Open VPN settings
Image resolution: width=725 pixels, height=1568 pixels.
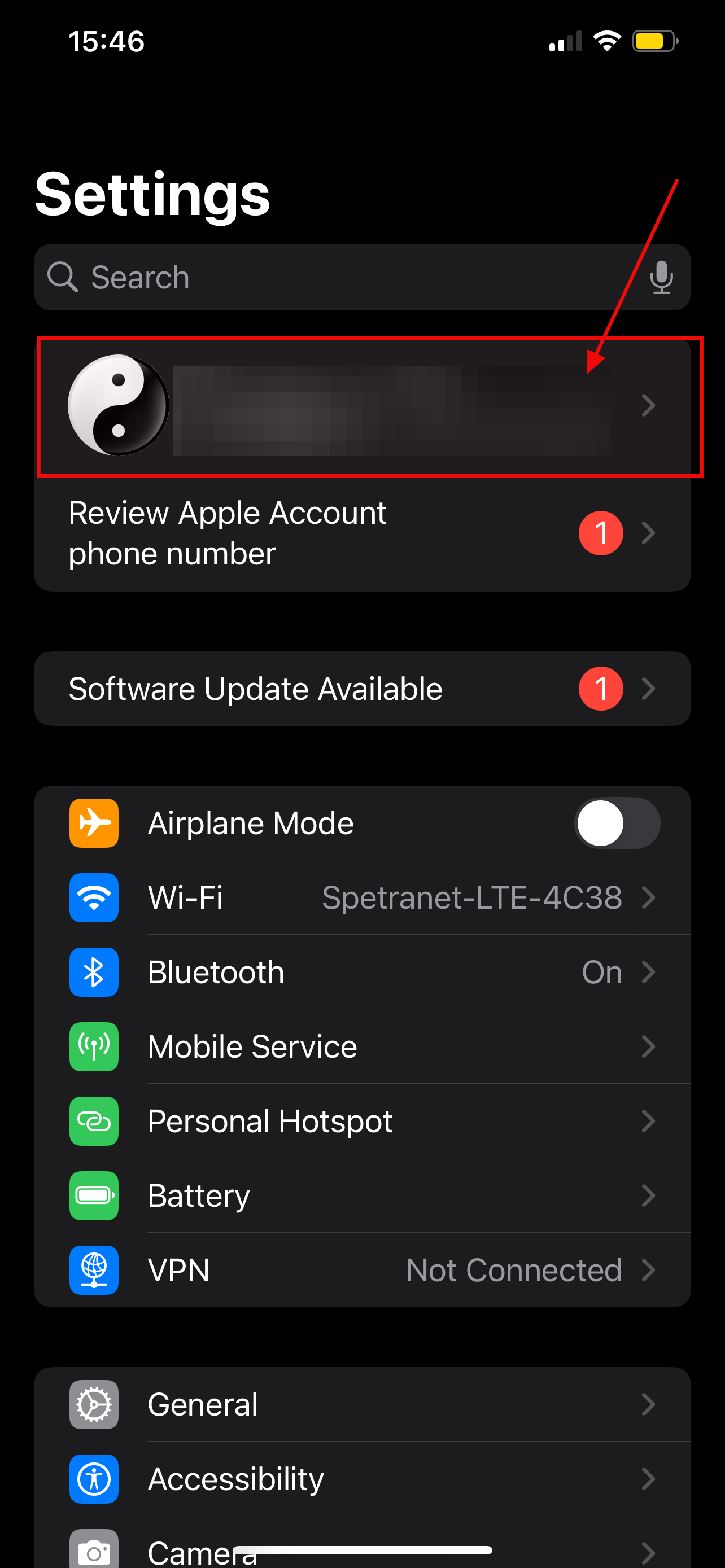tap(362, 1271)
